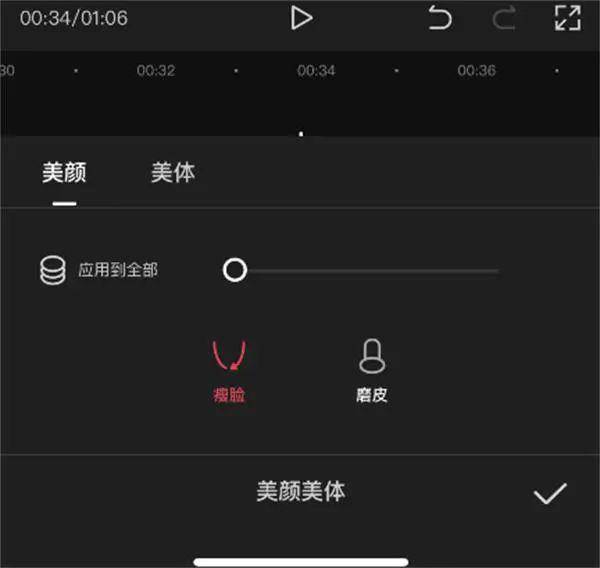The image size is (600, 568).
Task: Confirm changes with the checkmark
Action: click(549, 493)
